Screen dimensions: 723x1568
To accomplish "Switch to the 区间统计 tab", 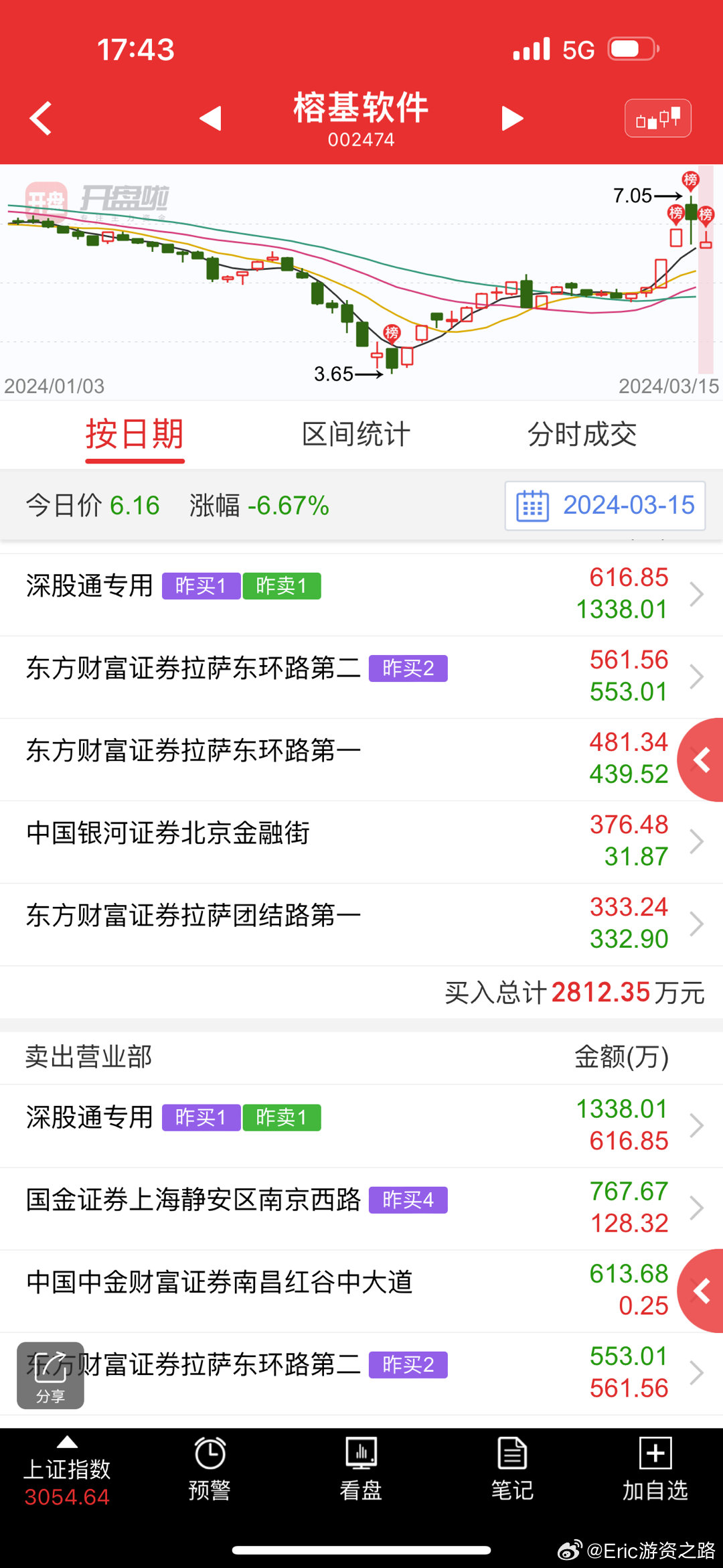I will click(356, 434).
